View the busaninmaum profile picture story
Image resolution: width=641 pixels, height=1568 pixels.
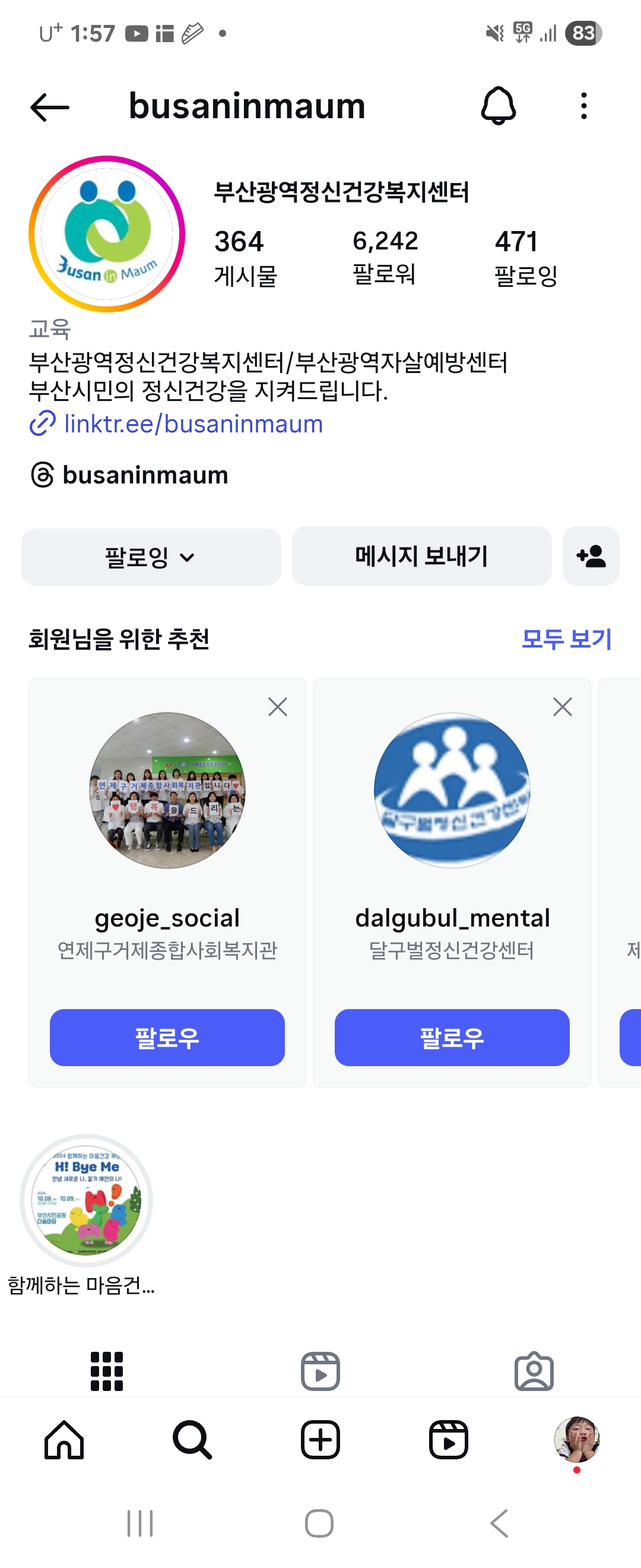(107, 234)
